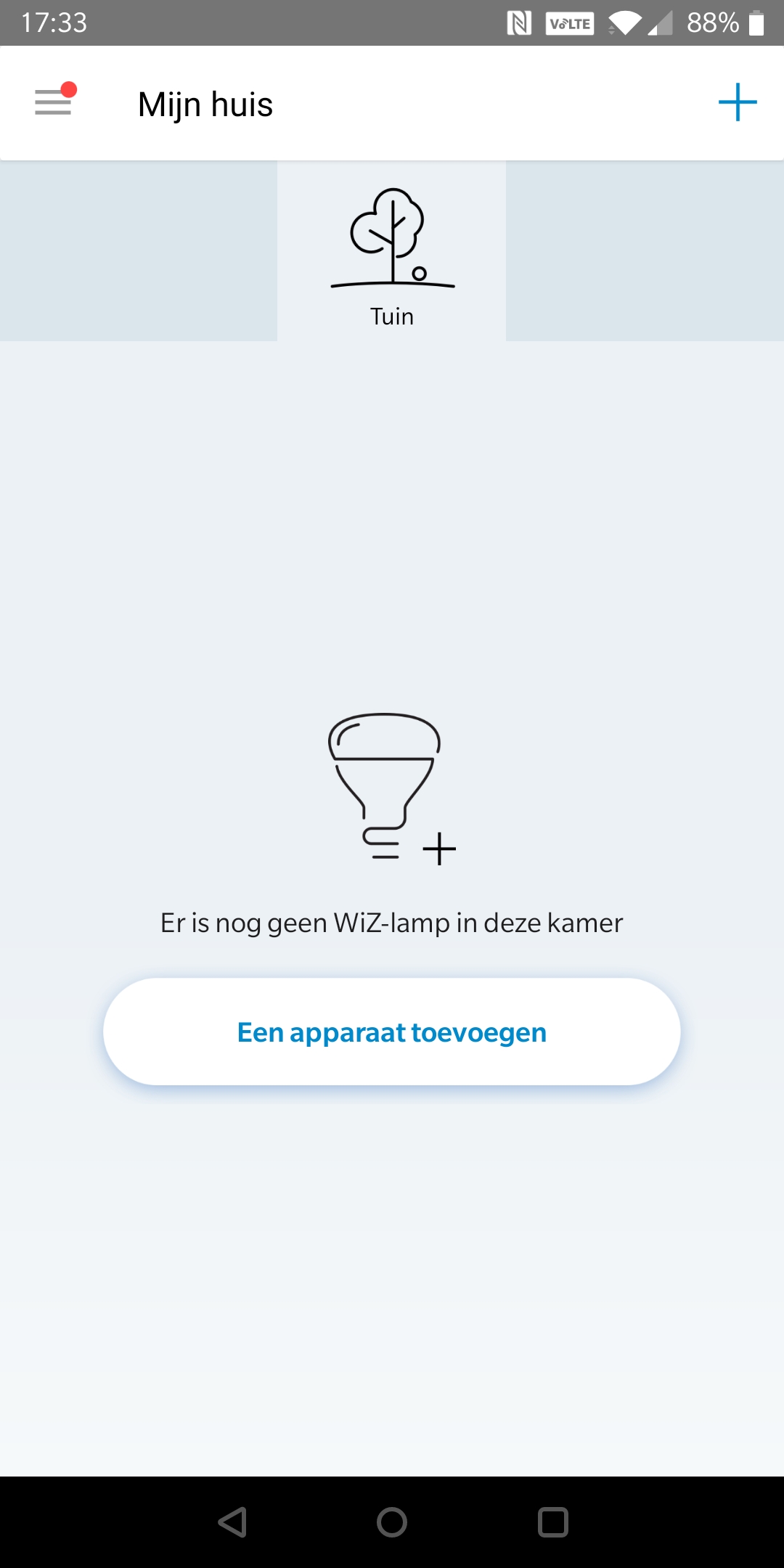Go back using the system back button
This screenshot has width=784, height=1568.
click(232, 1522)
